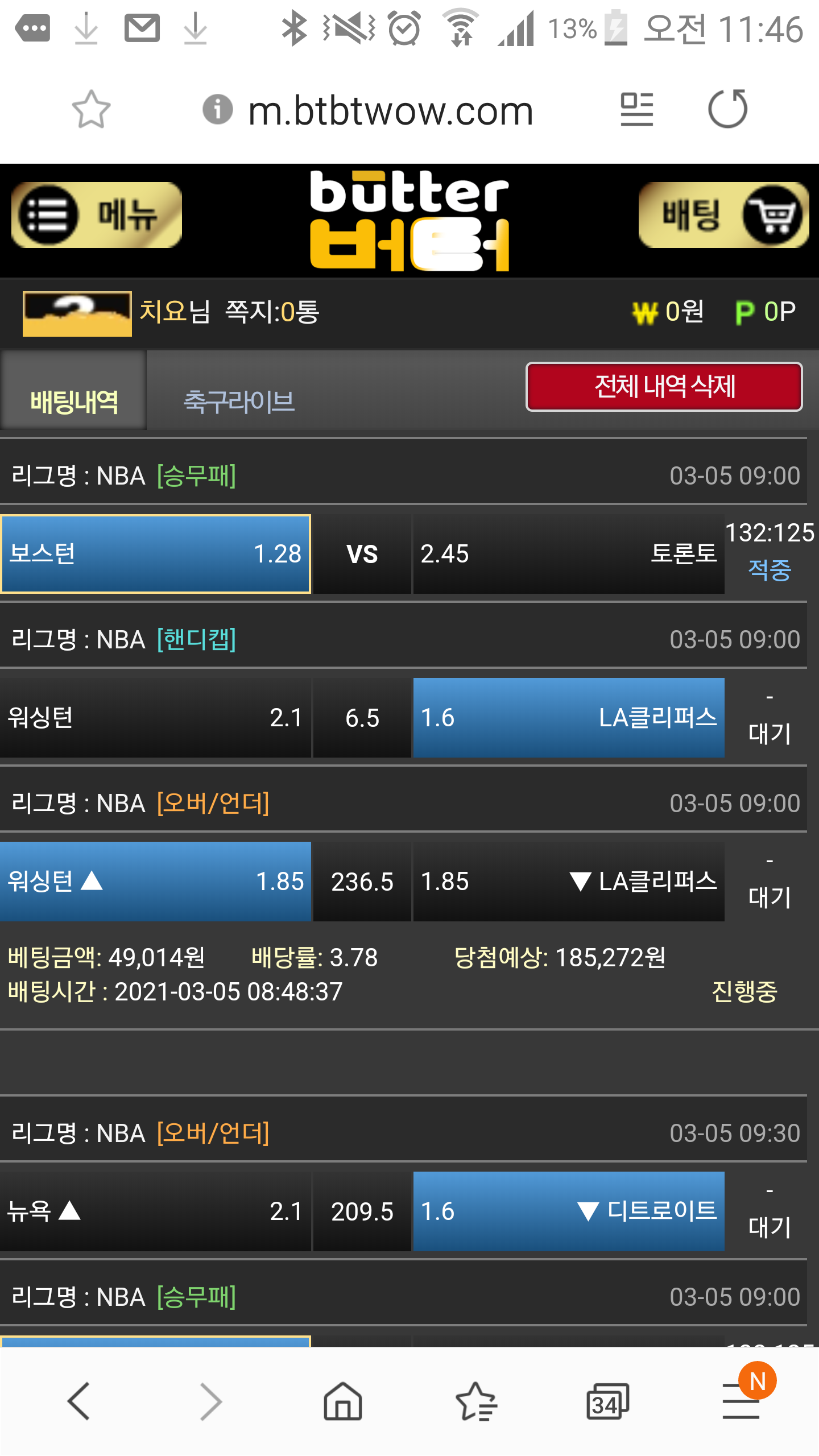The height and width of the screenshot is (1456, 819).
Task: Go back in browser
Action: pyautogui.click(x=78, y=1401)
